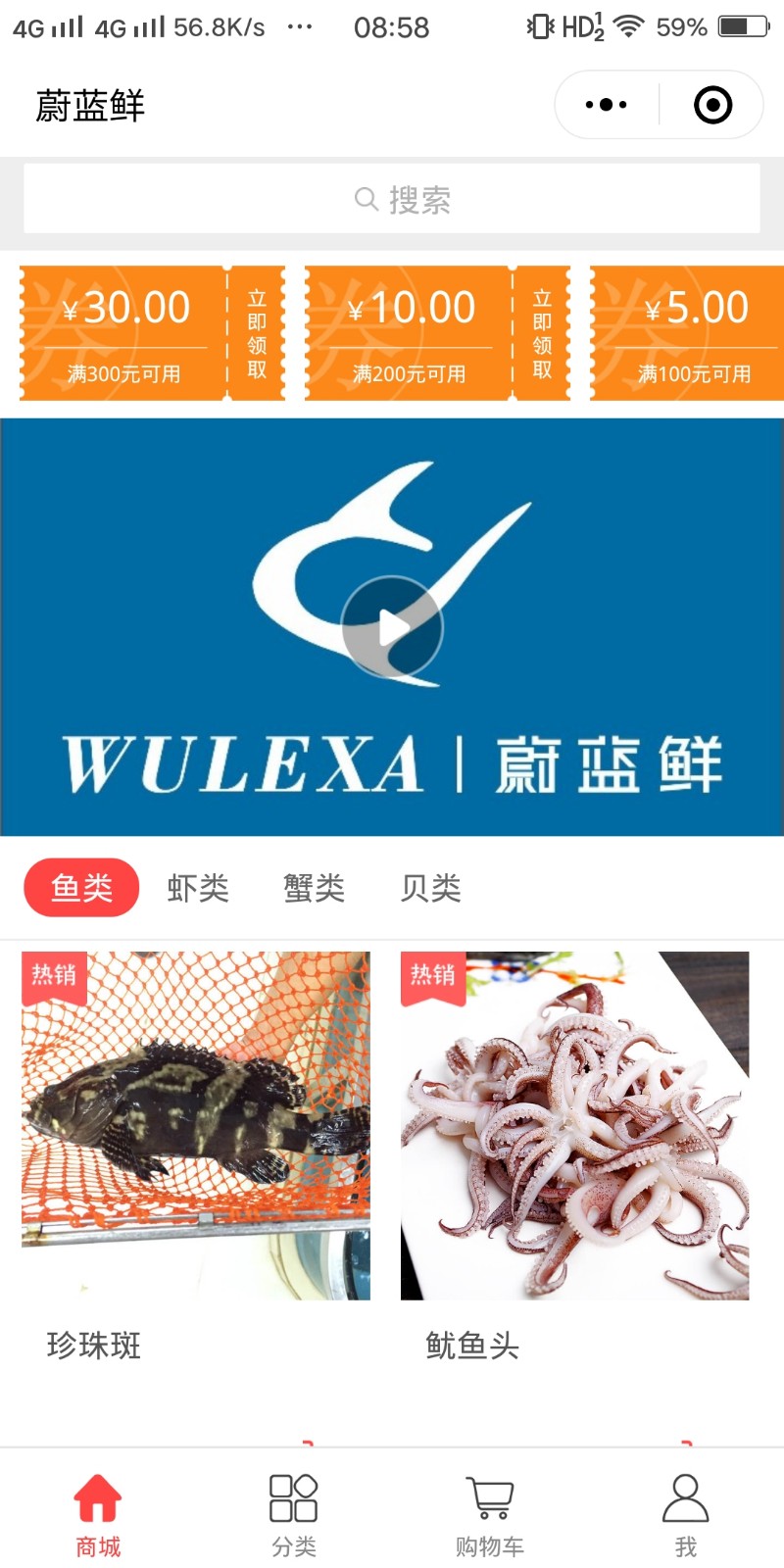Play the WULEXA banner video
Screen dimensions: 784x1568
pos(392,627)
